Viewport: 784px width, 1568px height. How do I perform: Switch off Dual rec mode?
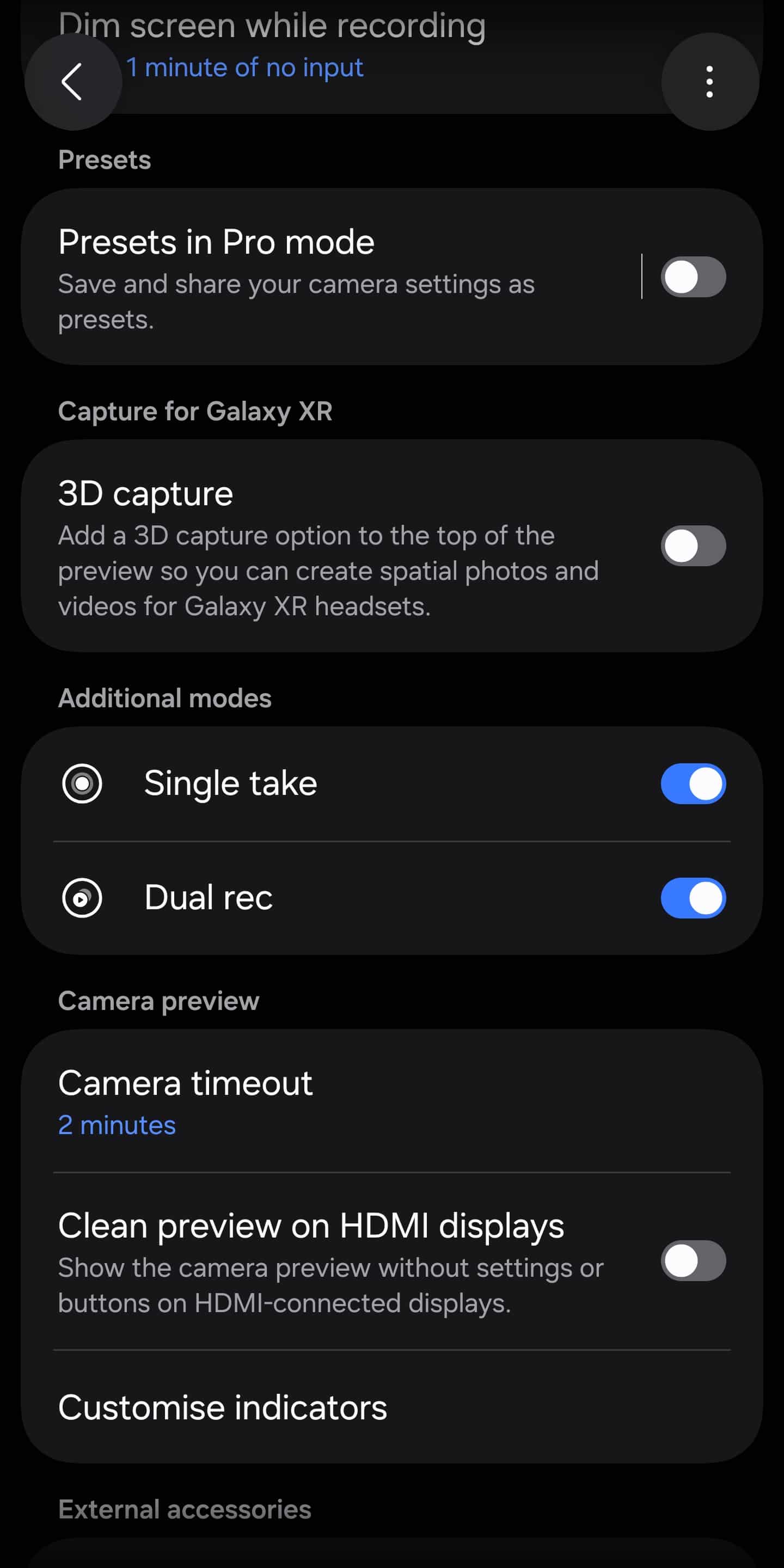point(693,898)
